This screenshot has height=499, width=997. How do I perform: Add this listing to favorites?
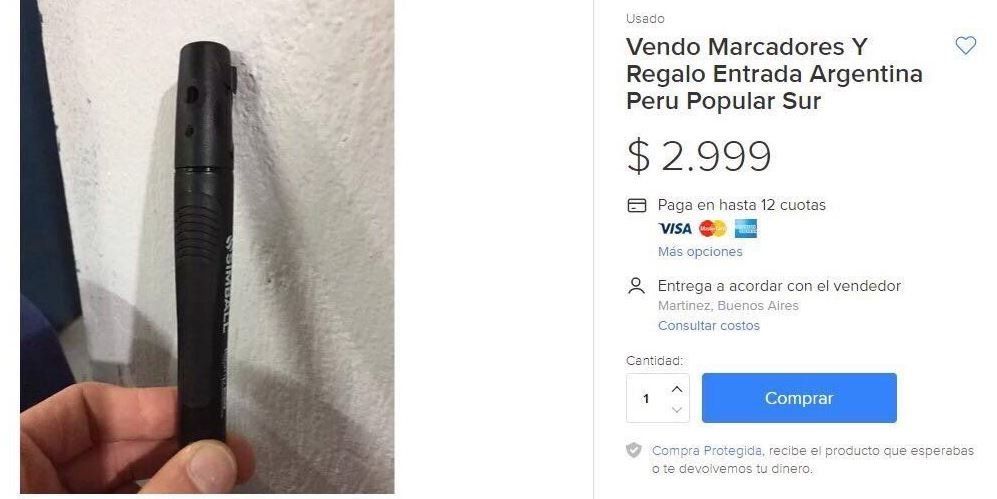coord(965,46)
